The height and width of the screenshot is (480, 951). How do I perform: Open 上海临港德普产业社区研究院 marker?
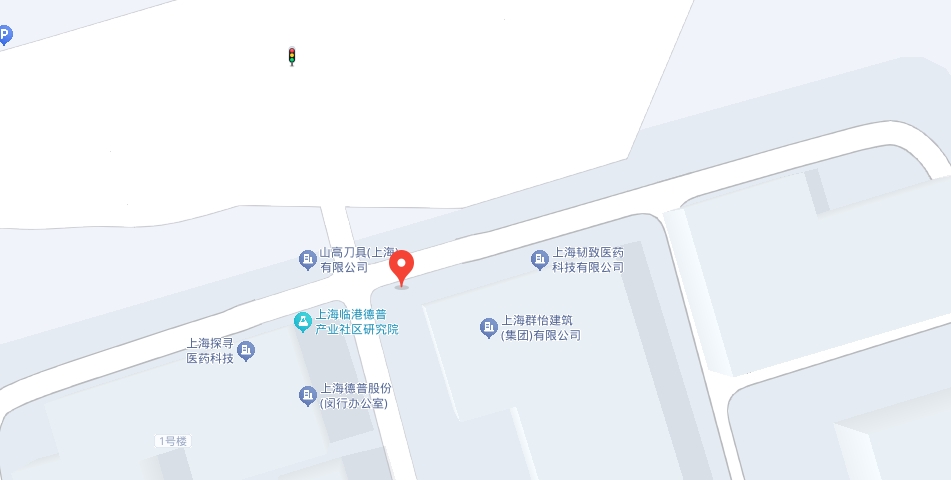[x=301, y=322]
